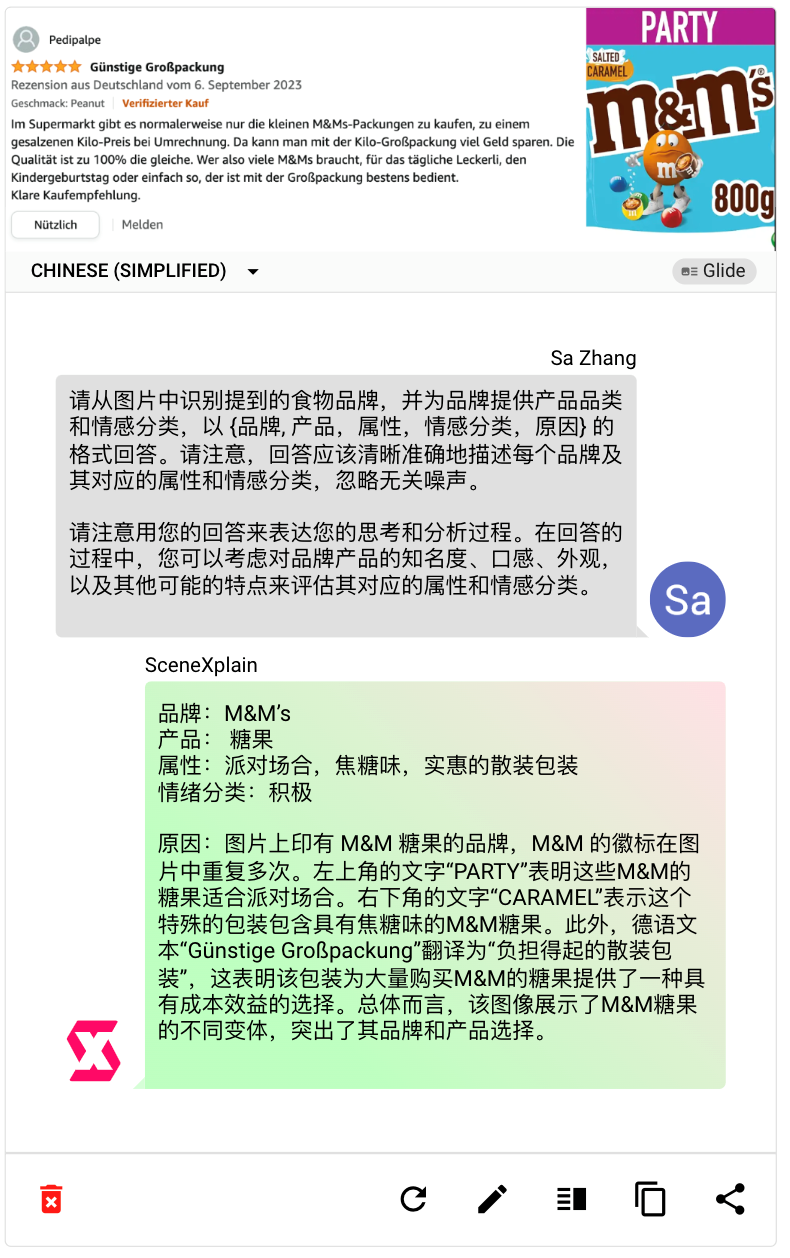Delete this result with the red trash icon
Viewport: 790px width, 1258px height.
[51, 1198]
